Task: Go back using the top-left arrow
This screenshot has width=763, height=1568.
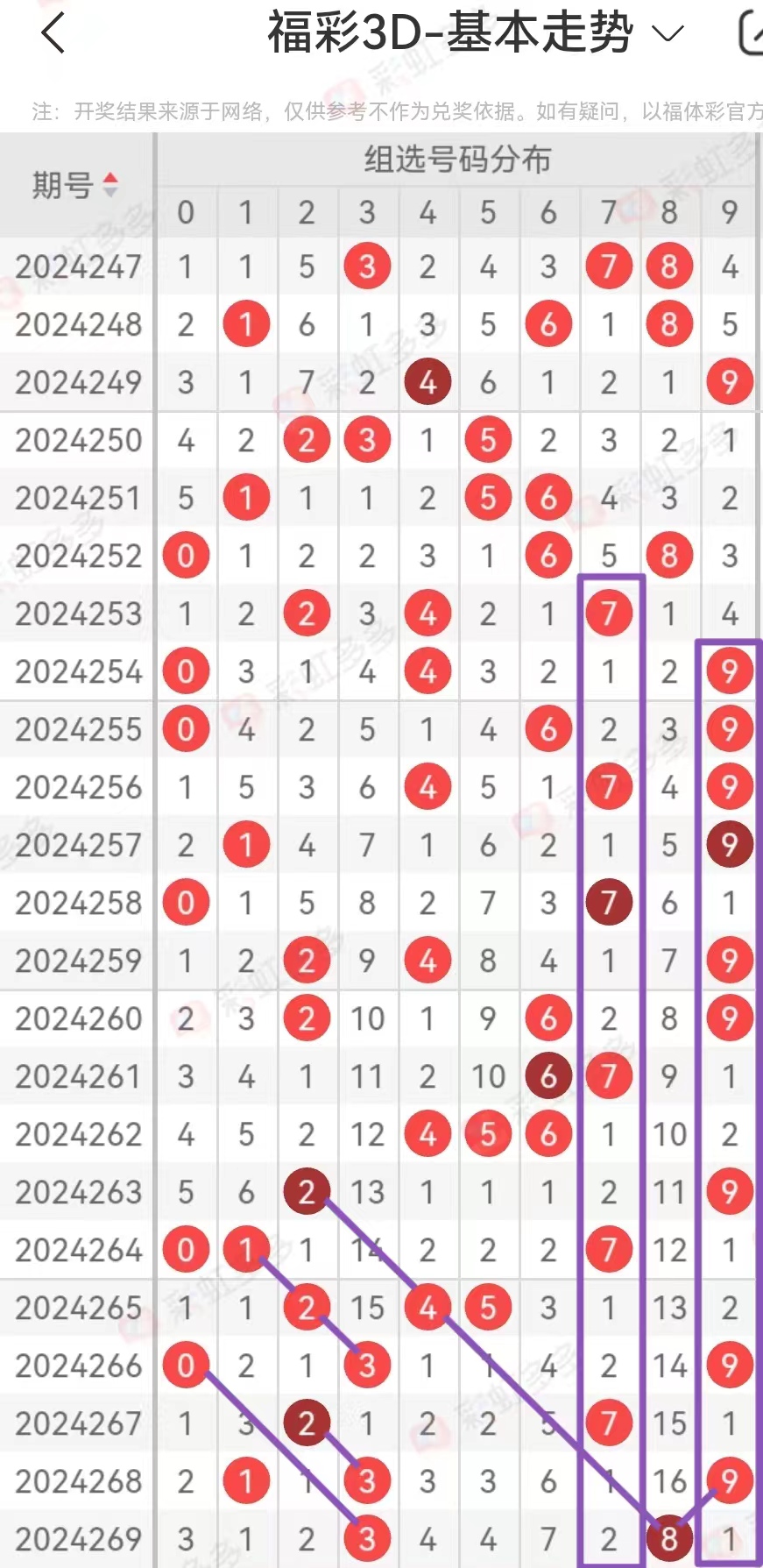Action: [x=53, y=34]
